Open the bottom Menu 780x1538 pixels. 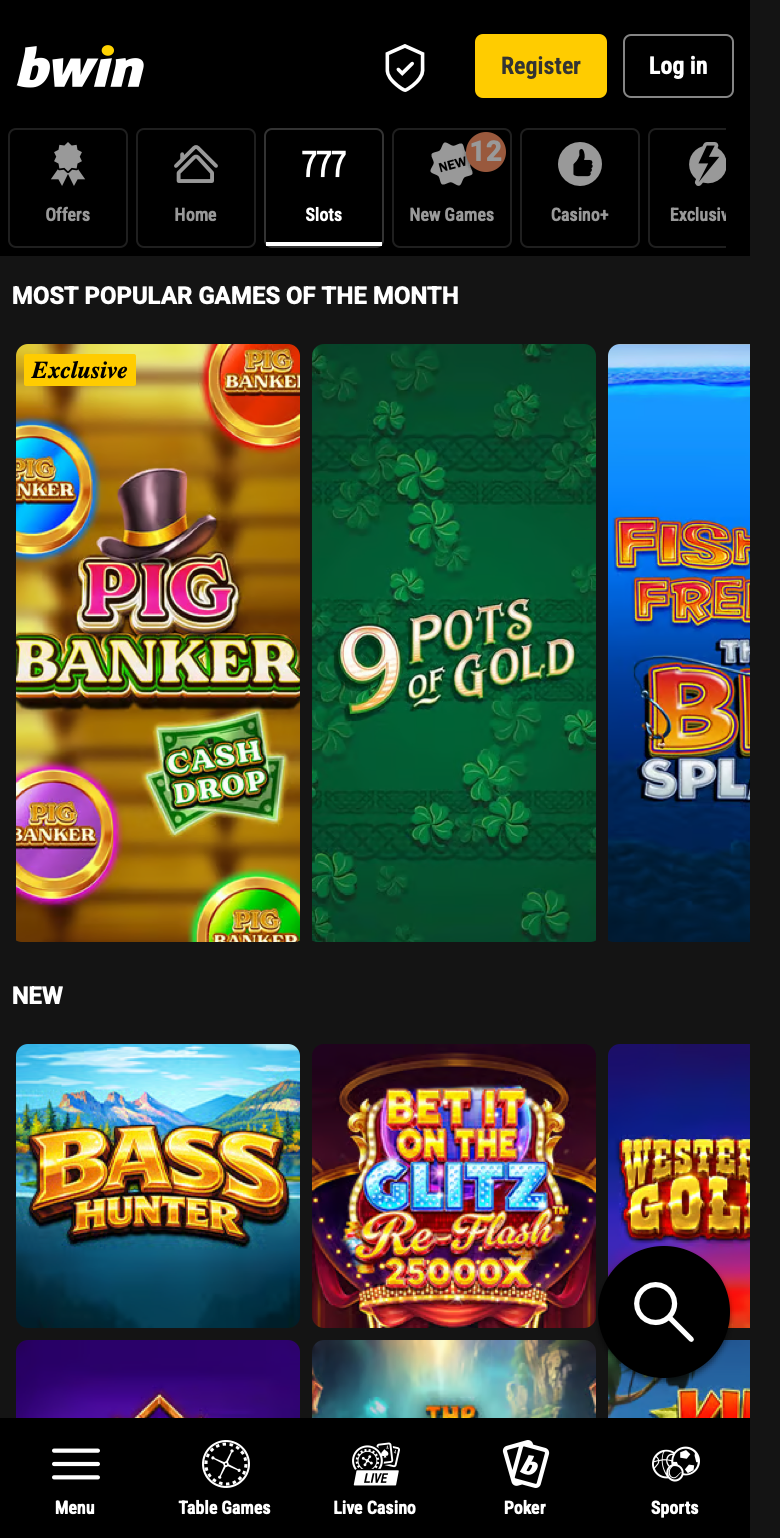[x=75, y=1479]
